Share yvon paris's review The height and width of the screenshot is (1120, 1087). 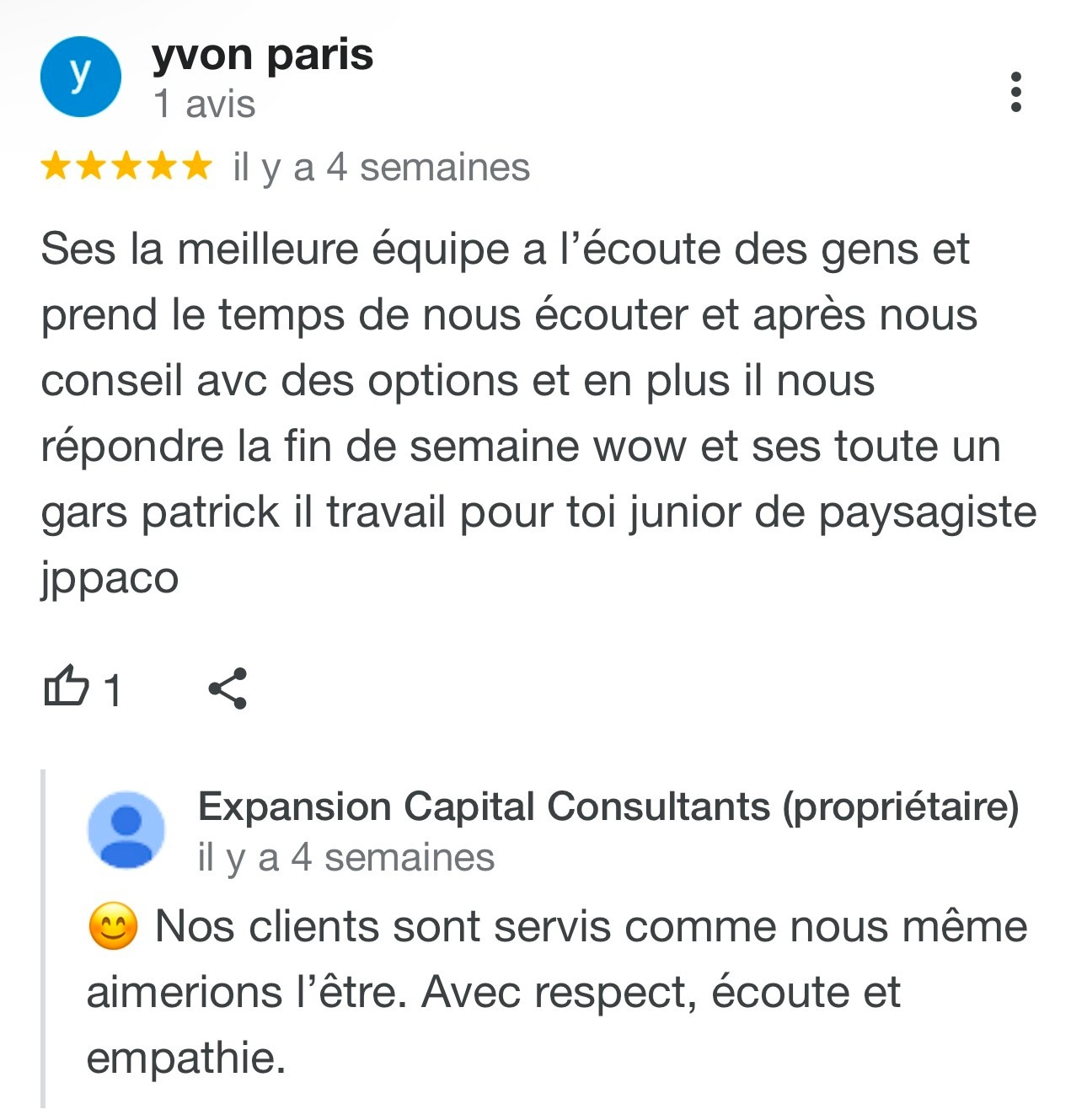[x=228, y=688]
